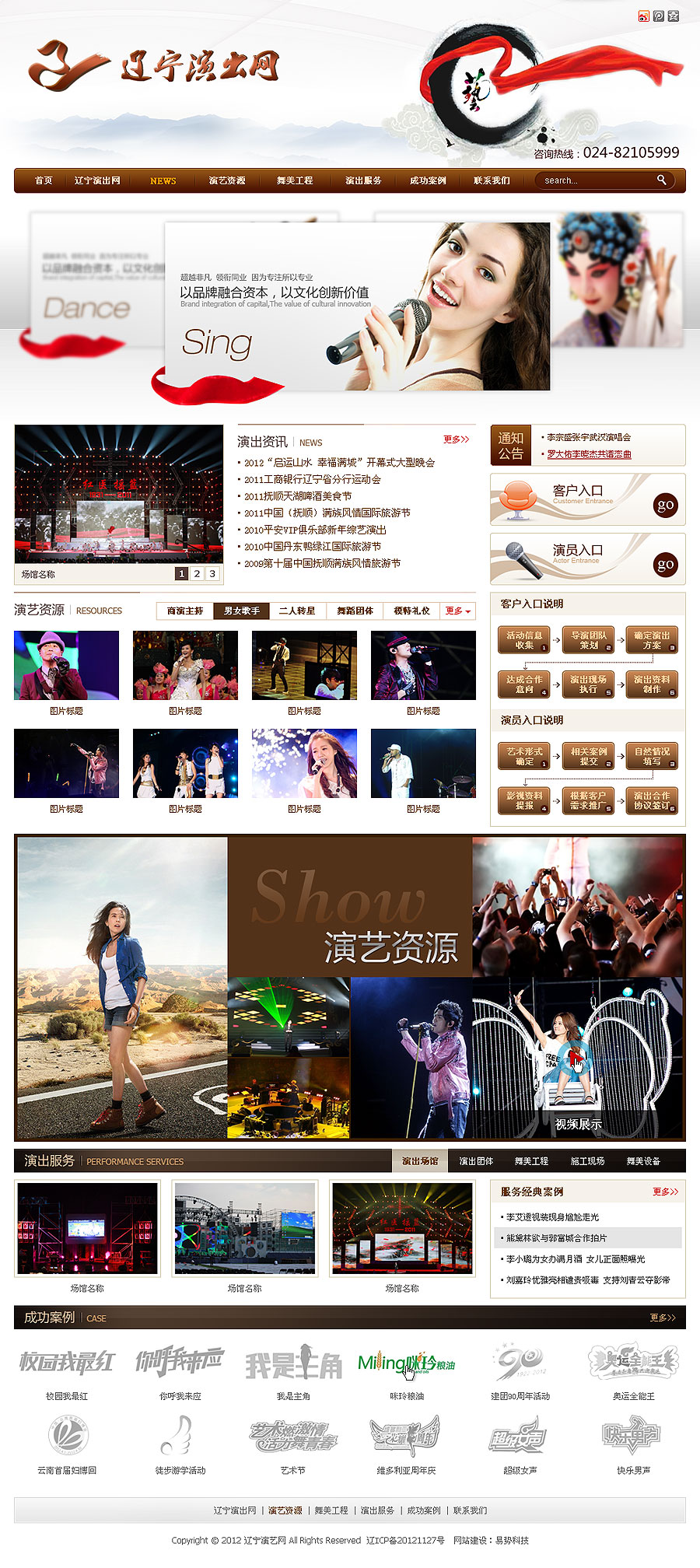Switch slideshow to page 2
This screenshot has width=700, height=1568.
(197, 573)
